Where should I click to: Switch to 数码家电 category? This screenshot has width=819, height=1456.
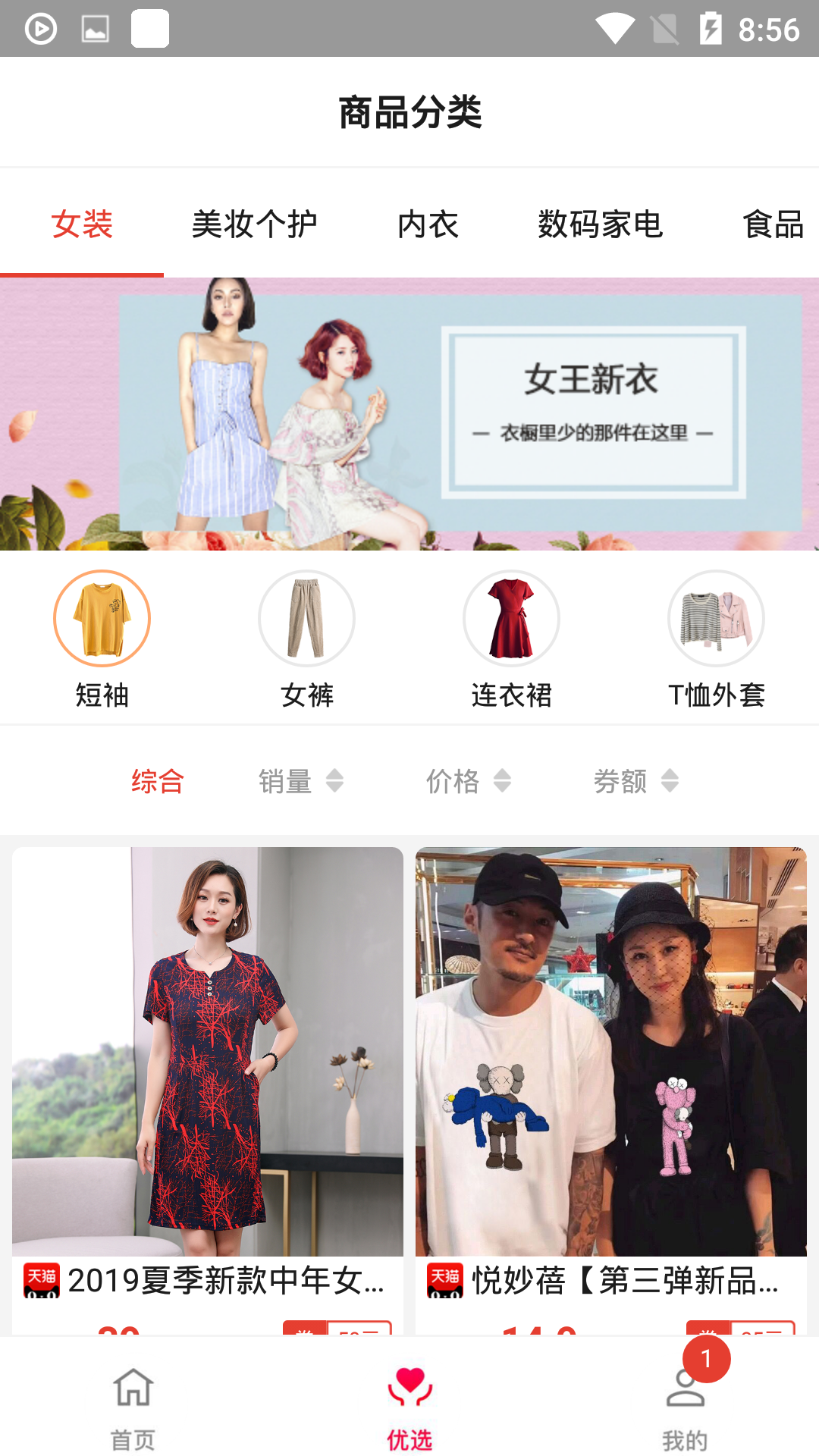click(600, 224)
